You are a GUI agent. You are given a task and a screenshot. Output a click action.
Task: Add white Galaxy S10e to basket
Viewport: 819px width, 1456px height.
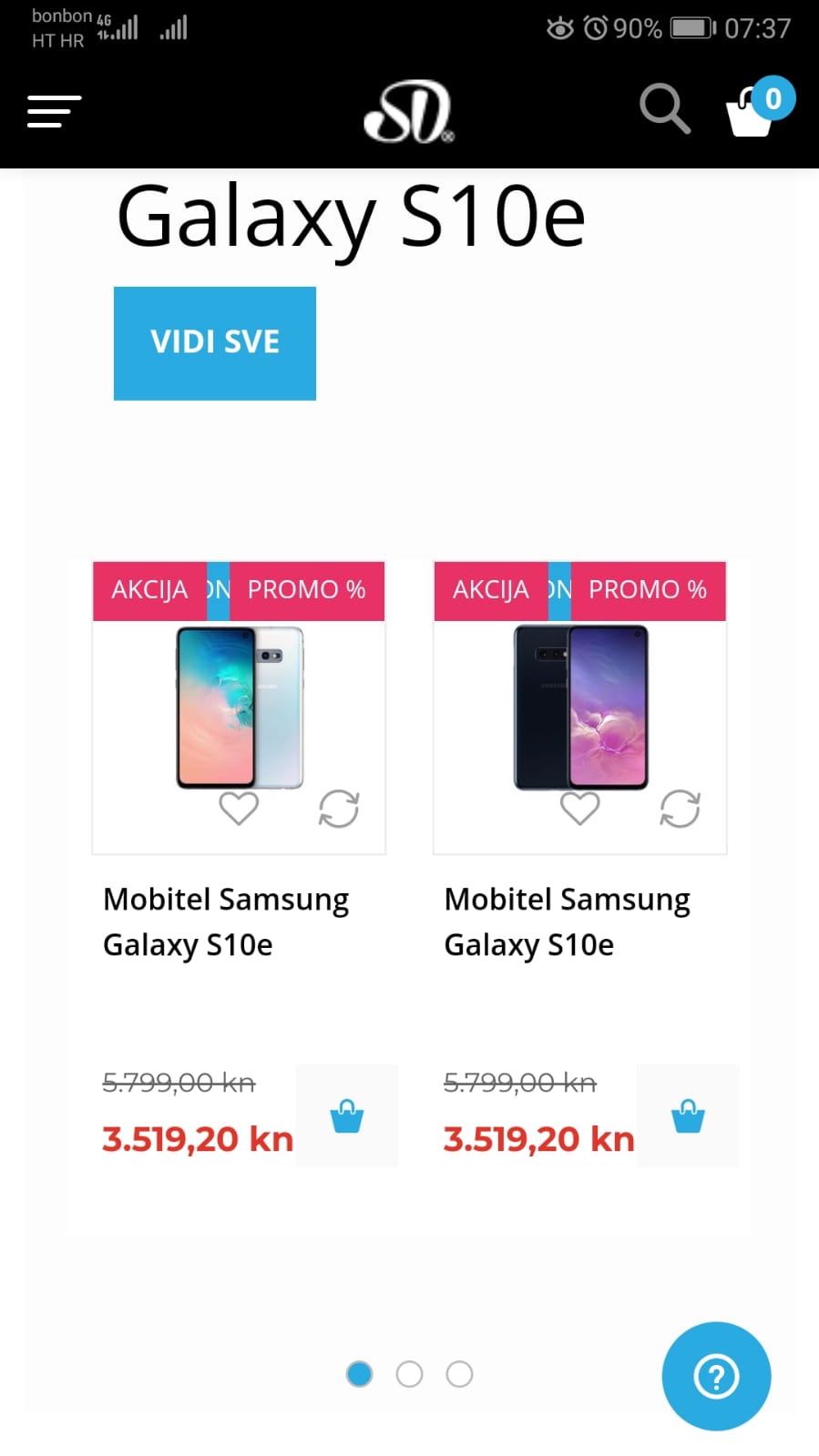point(347,1115)
